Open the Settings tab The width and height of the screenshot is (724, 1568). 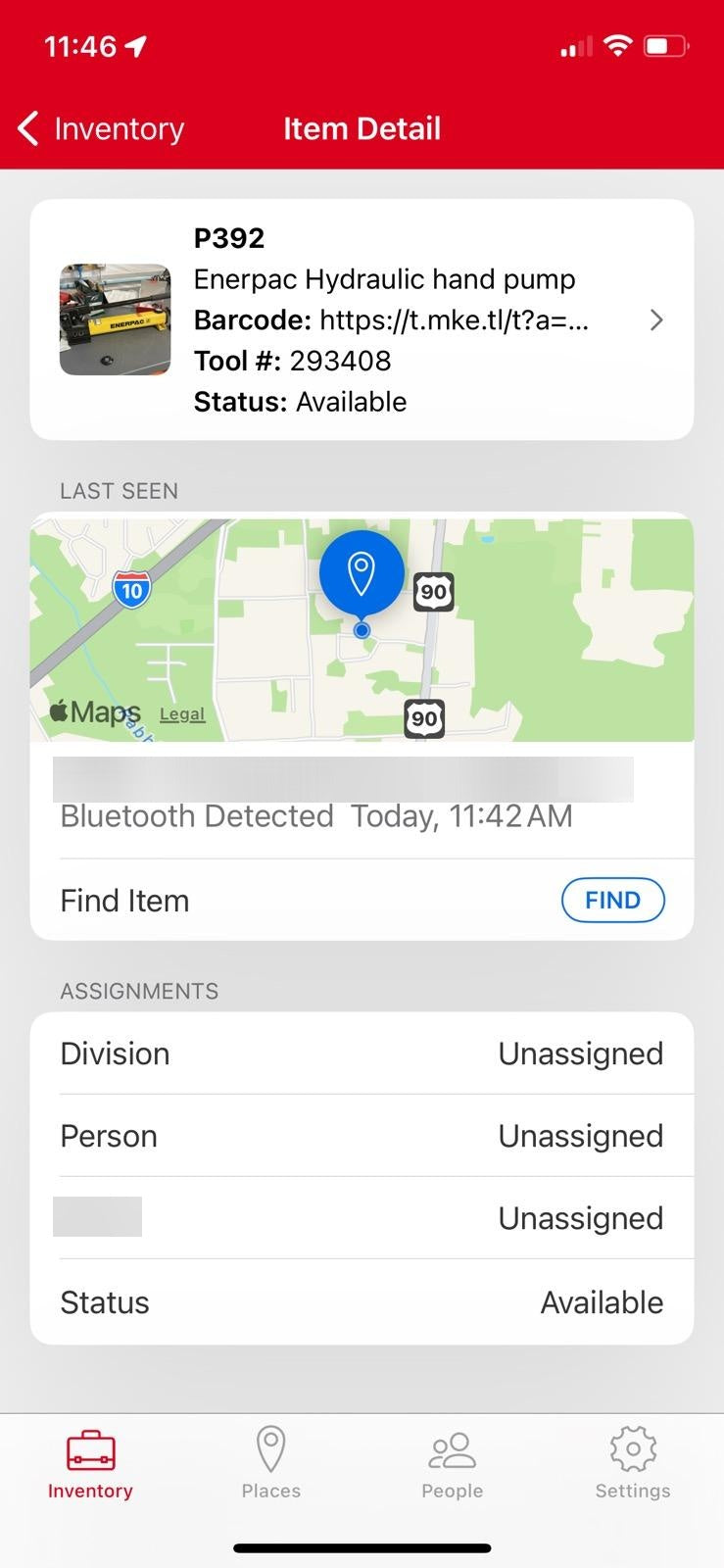coord(633,1464)
